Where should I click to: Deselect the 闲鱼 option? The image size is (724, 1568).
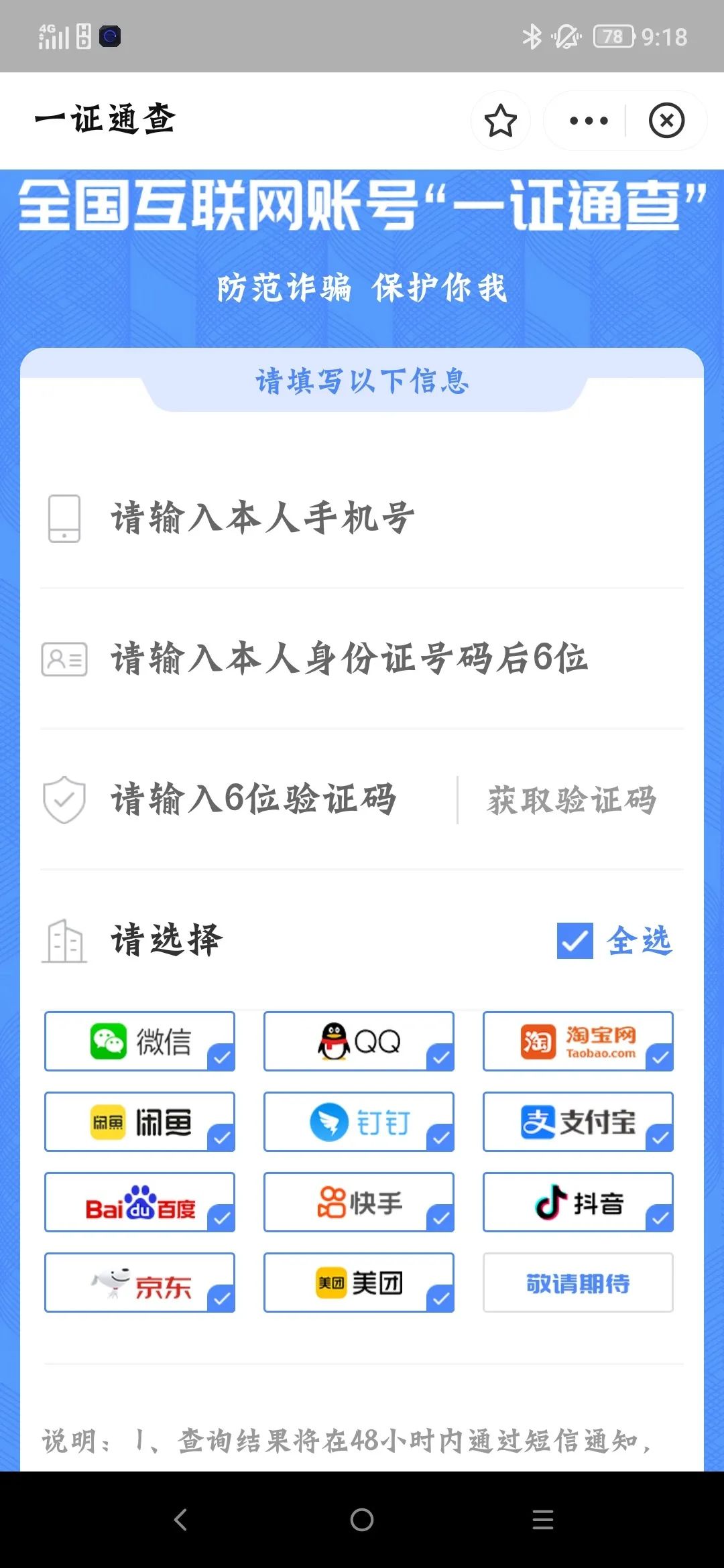139,1122
